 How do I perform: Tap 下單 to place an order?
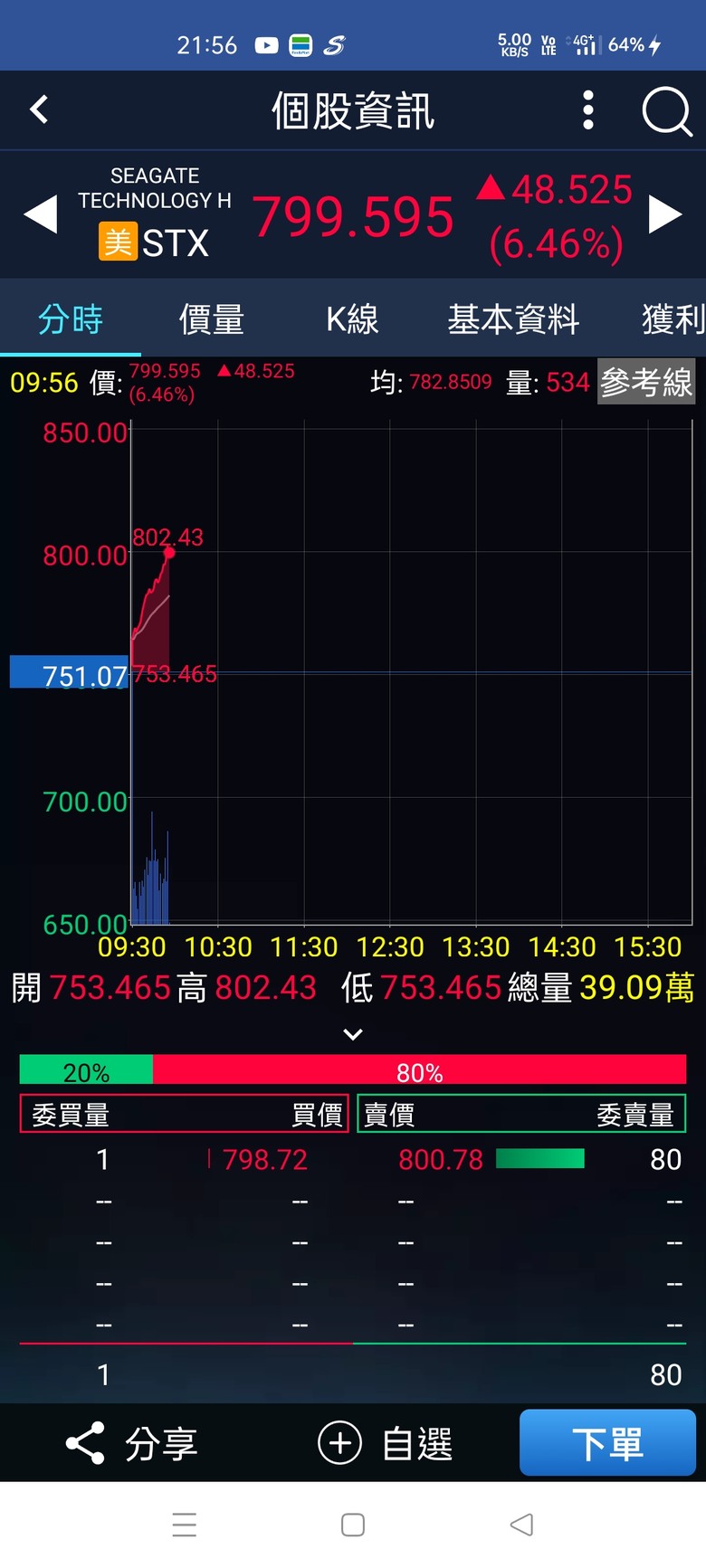tap(607, 1443)
